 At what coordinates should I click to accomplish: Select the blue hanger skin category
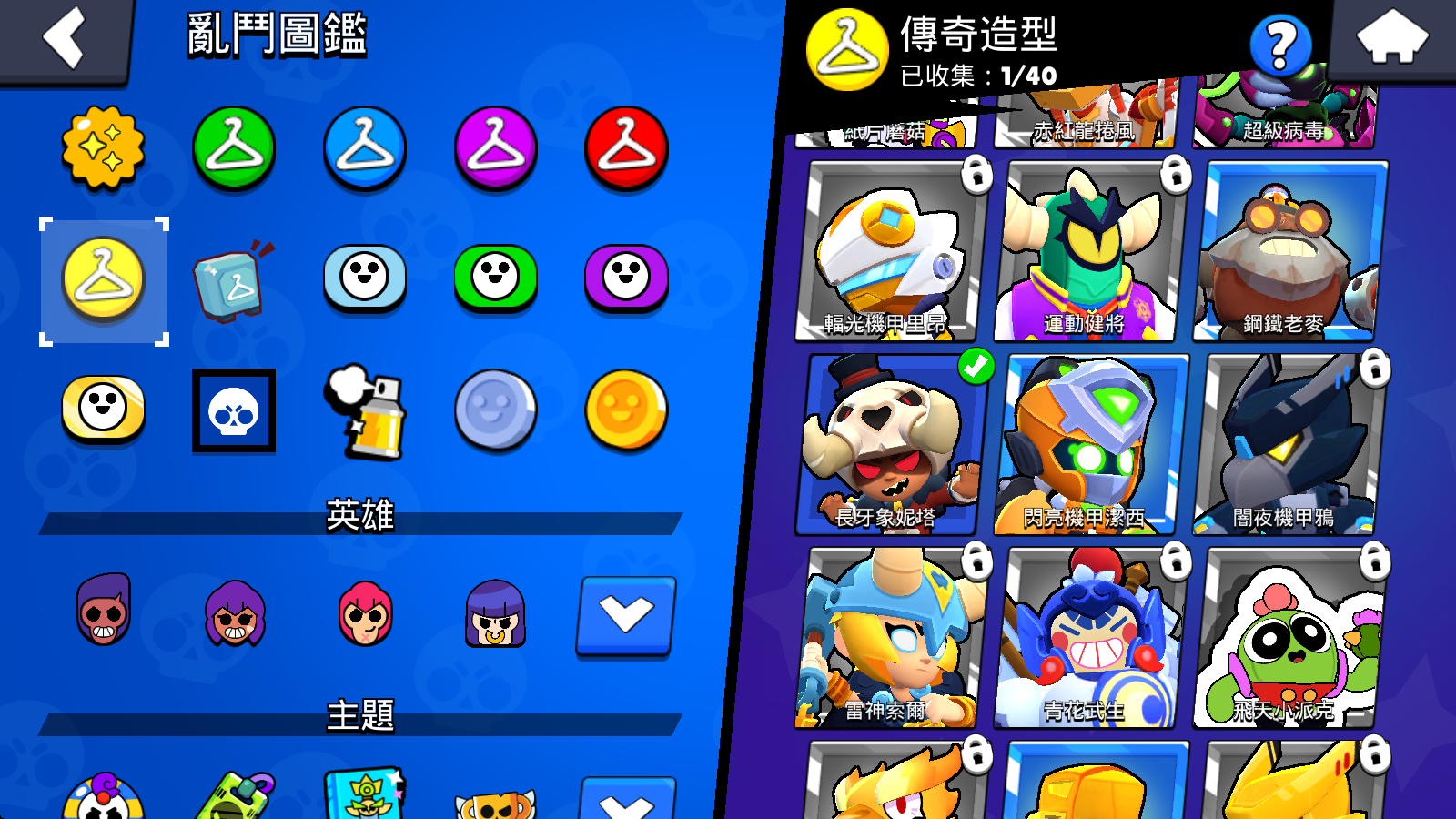point(365,147)
